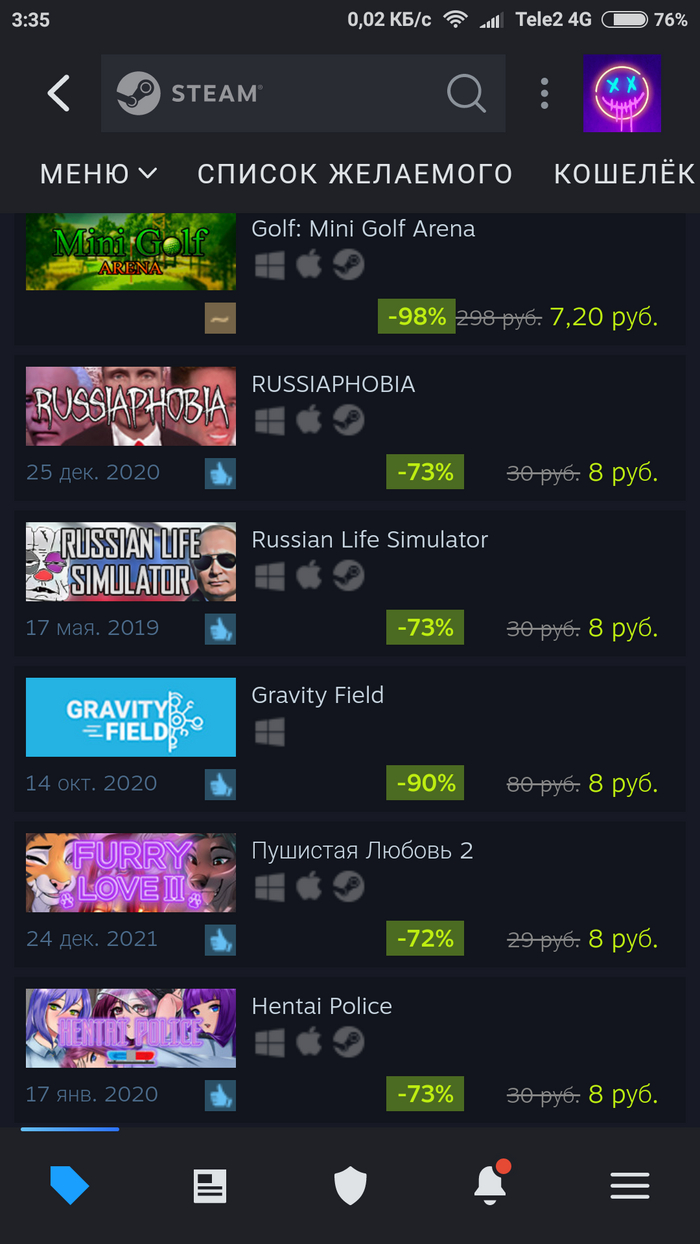
Task: Open the profile avatar
Action: point(622,94)
